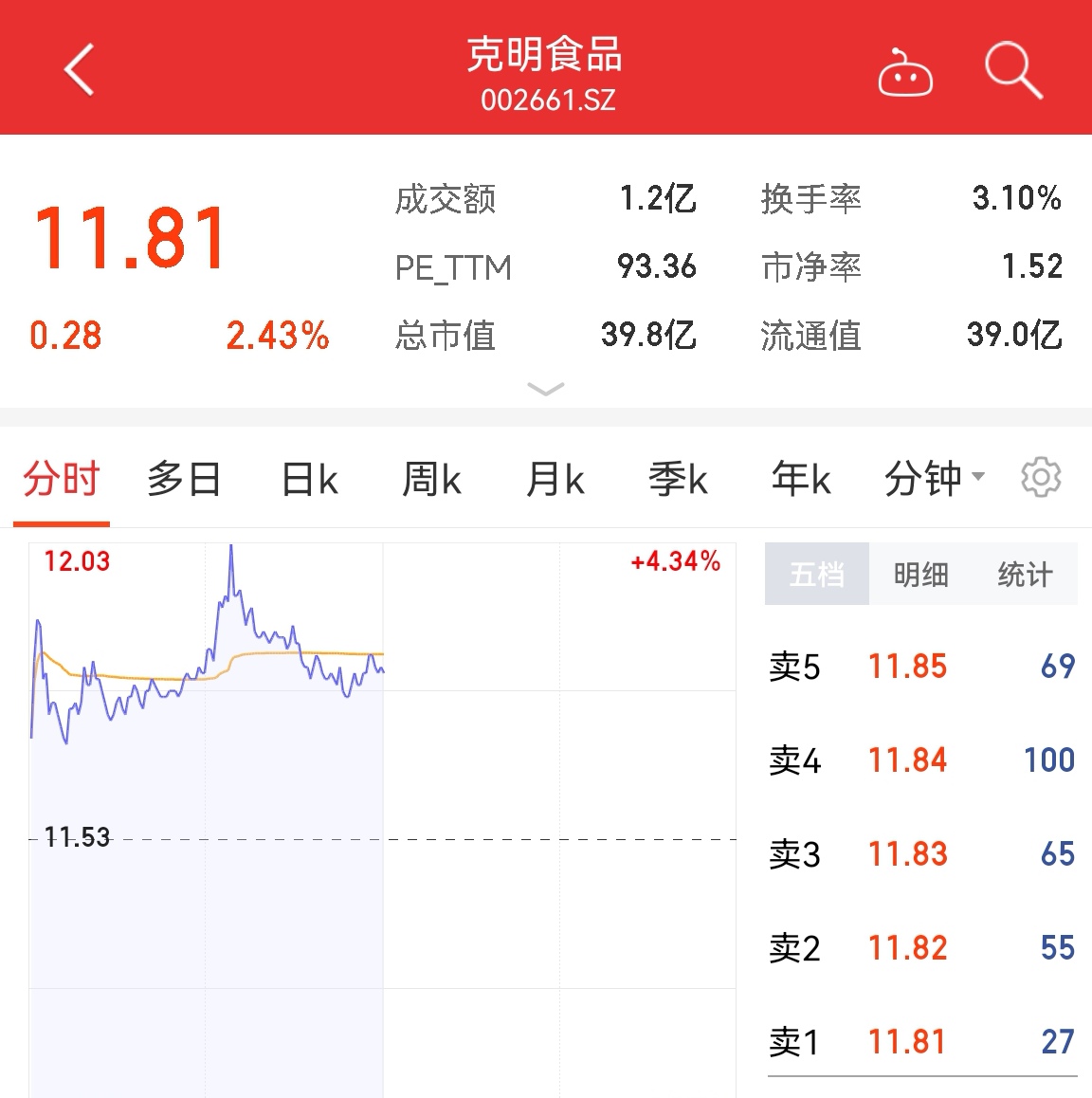Open the robot assistant icon
This screenshot has width=1092, height=1098.
tap(904, 72)
